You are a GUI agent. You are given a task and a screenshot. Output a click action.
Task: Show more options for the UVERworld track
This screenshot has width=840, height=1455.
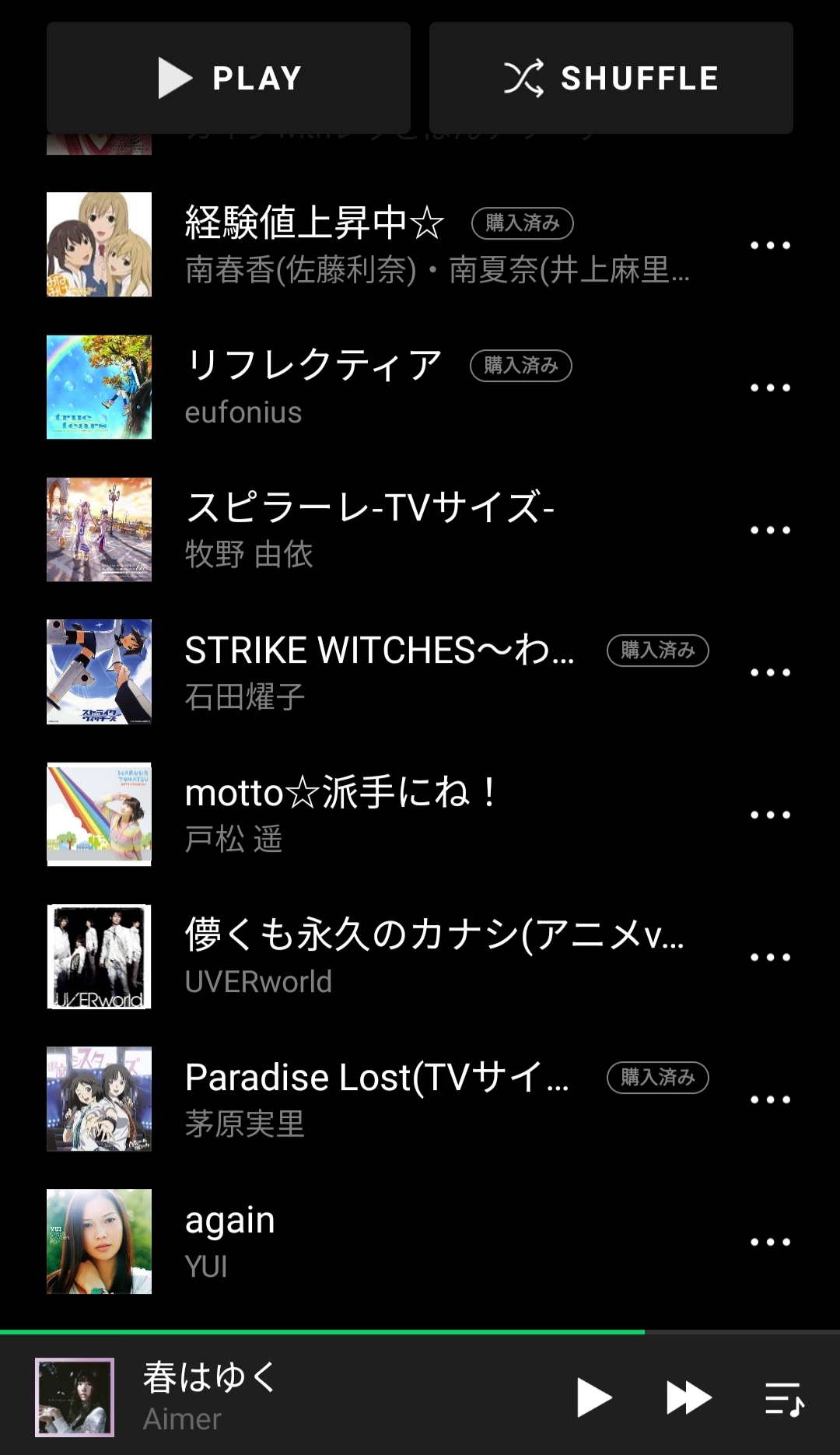coord(770,957)
